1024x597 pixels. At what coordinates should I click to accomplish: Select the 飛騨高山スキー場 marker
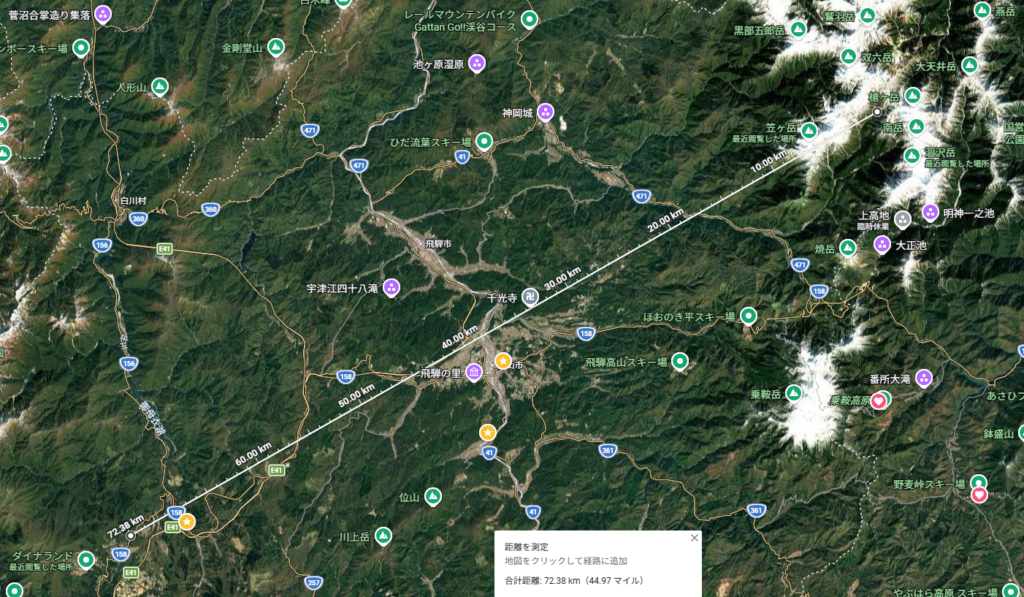click(681, 361)
